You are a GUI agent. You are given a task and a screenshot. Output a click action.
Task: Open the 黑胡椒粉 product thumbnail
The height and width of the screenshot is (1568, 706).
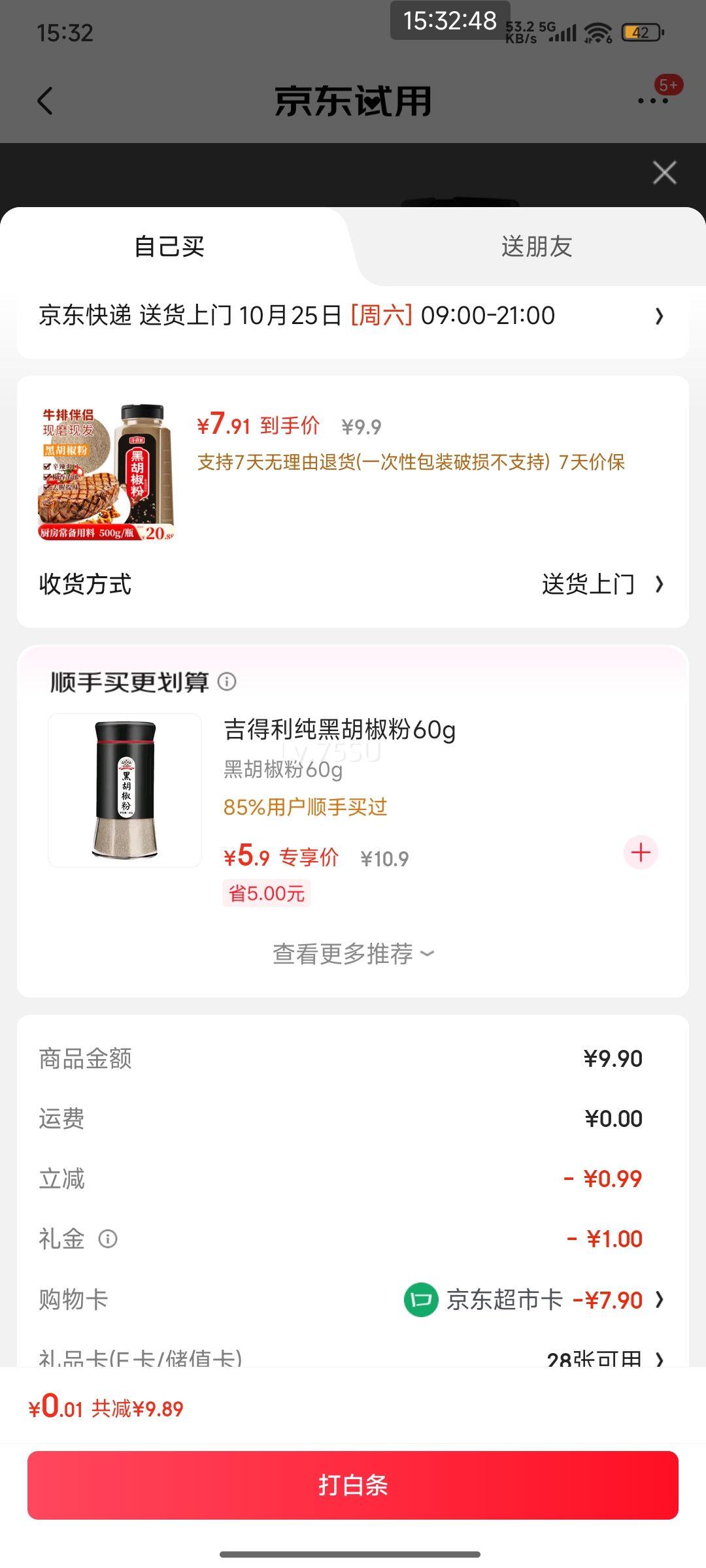coord(107,472)
